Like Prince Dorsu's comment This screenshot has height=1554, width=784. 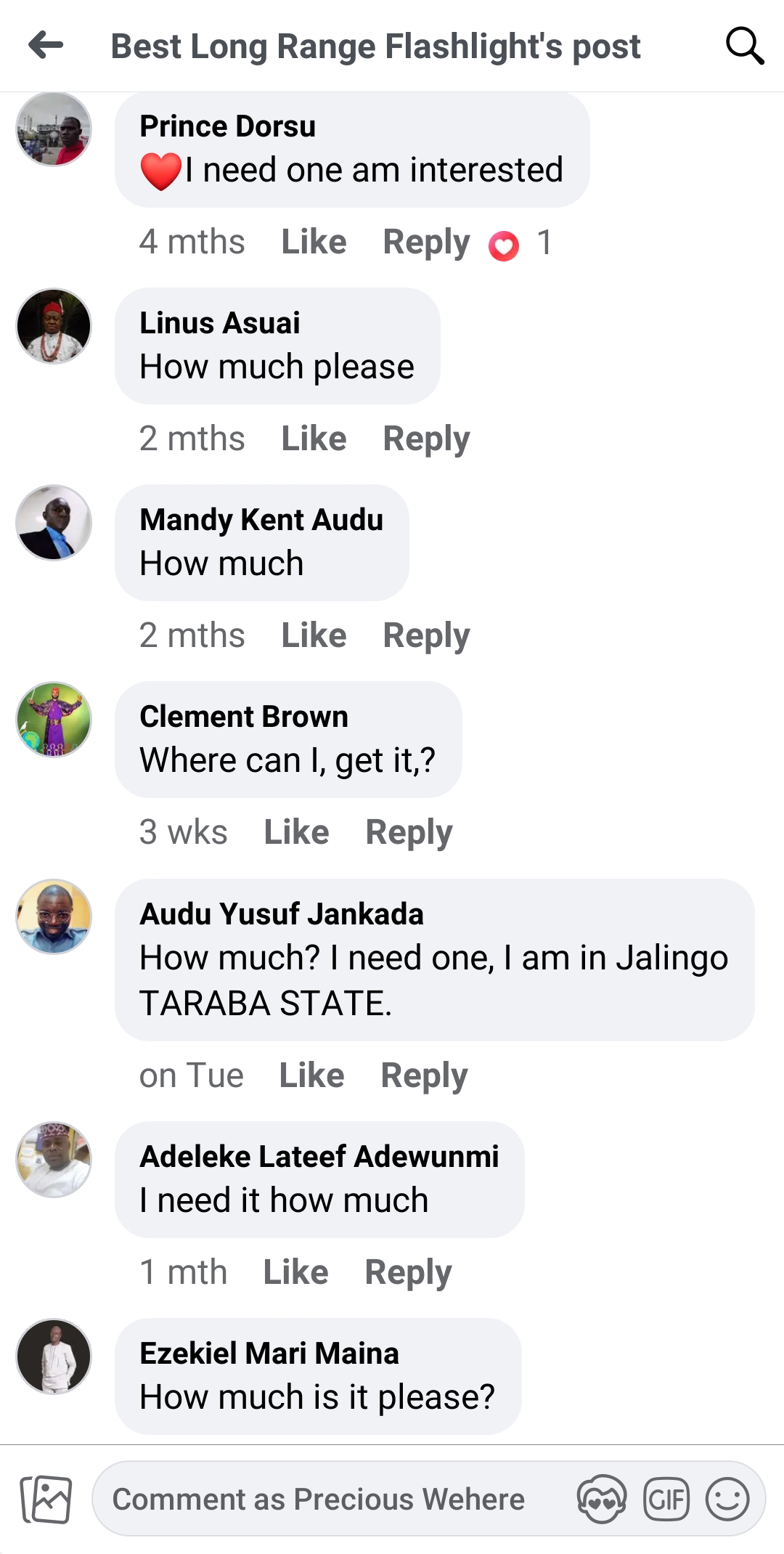[x=314, y=242]
